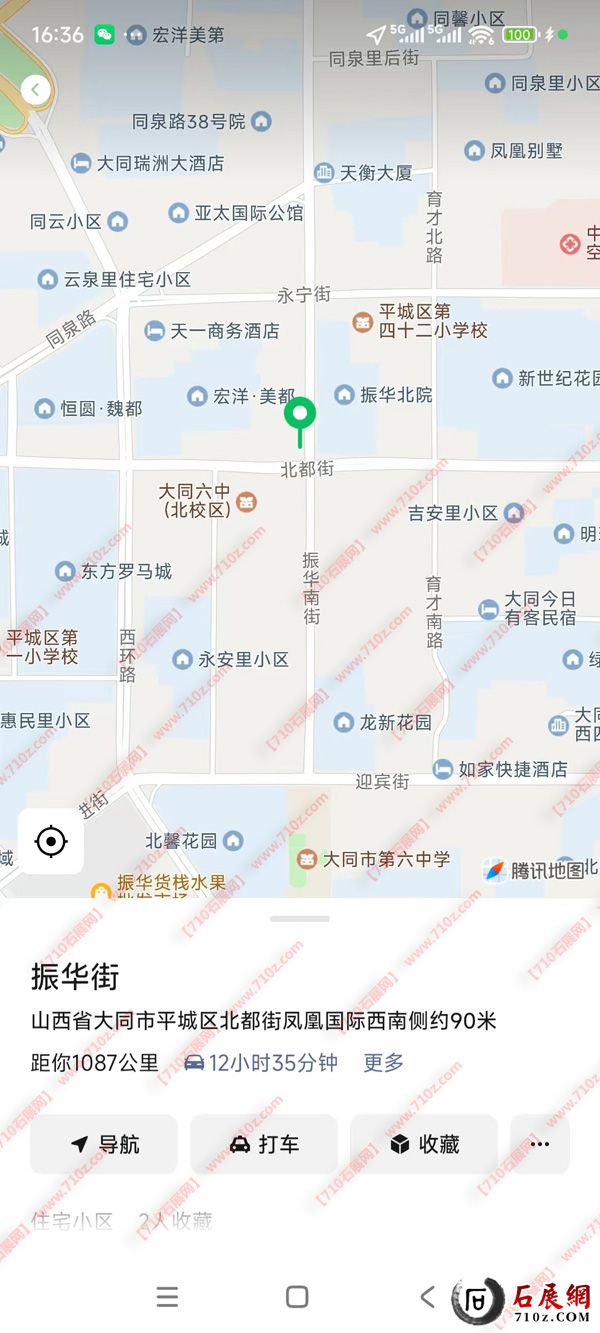Select 大同瑞洲大酒店 on the map
This screenshot has height=1333, width=600.
pos(148,163)
